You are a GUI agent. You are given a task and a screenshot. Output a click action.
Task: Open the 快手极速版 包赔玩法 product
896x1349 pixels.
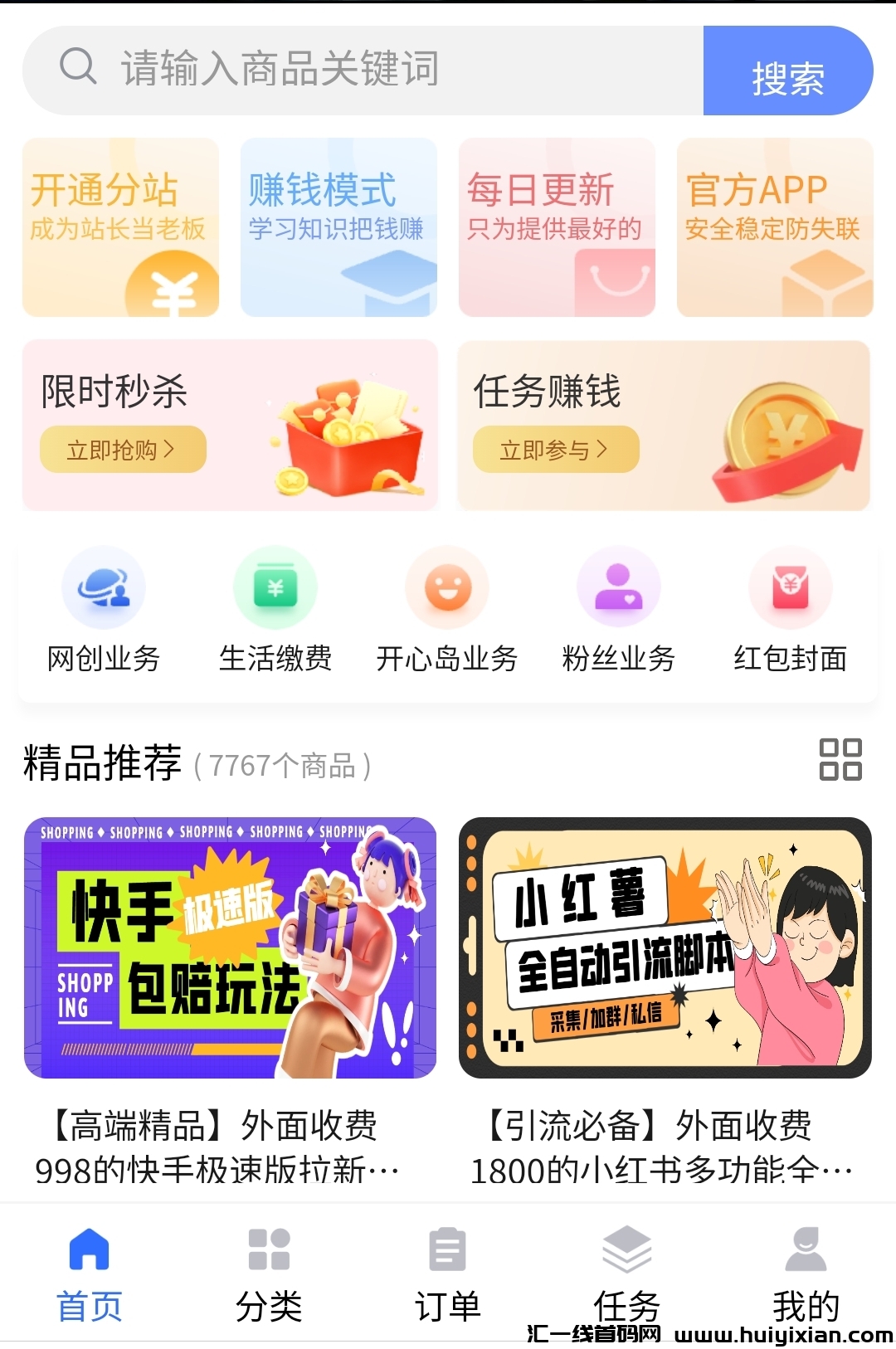[230, 947]
